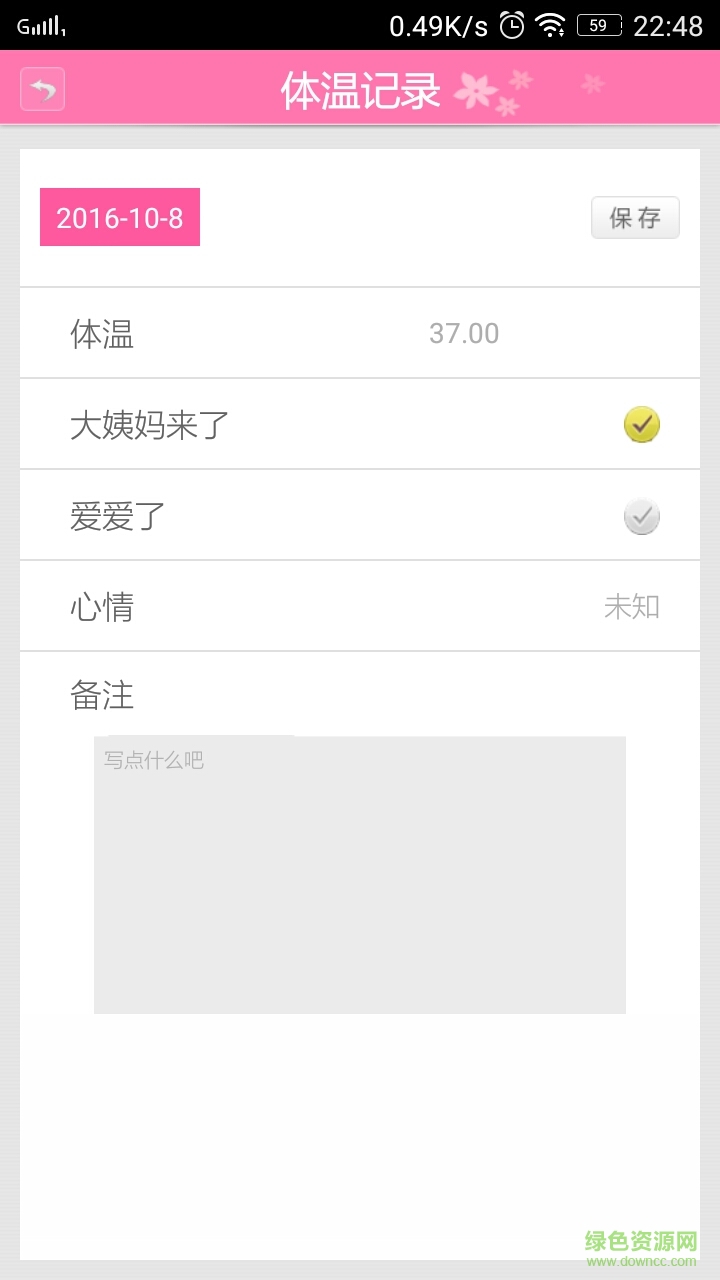This screenshot has width=720, height=1280.
Task: Open the date picker showing 2016-10-8
Action: pos(118,217)
